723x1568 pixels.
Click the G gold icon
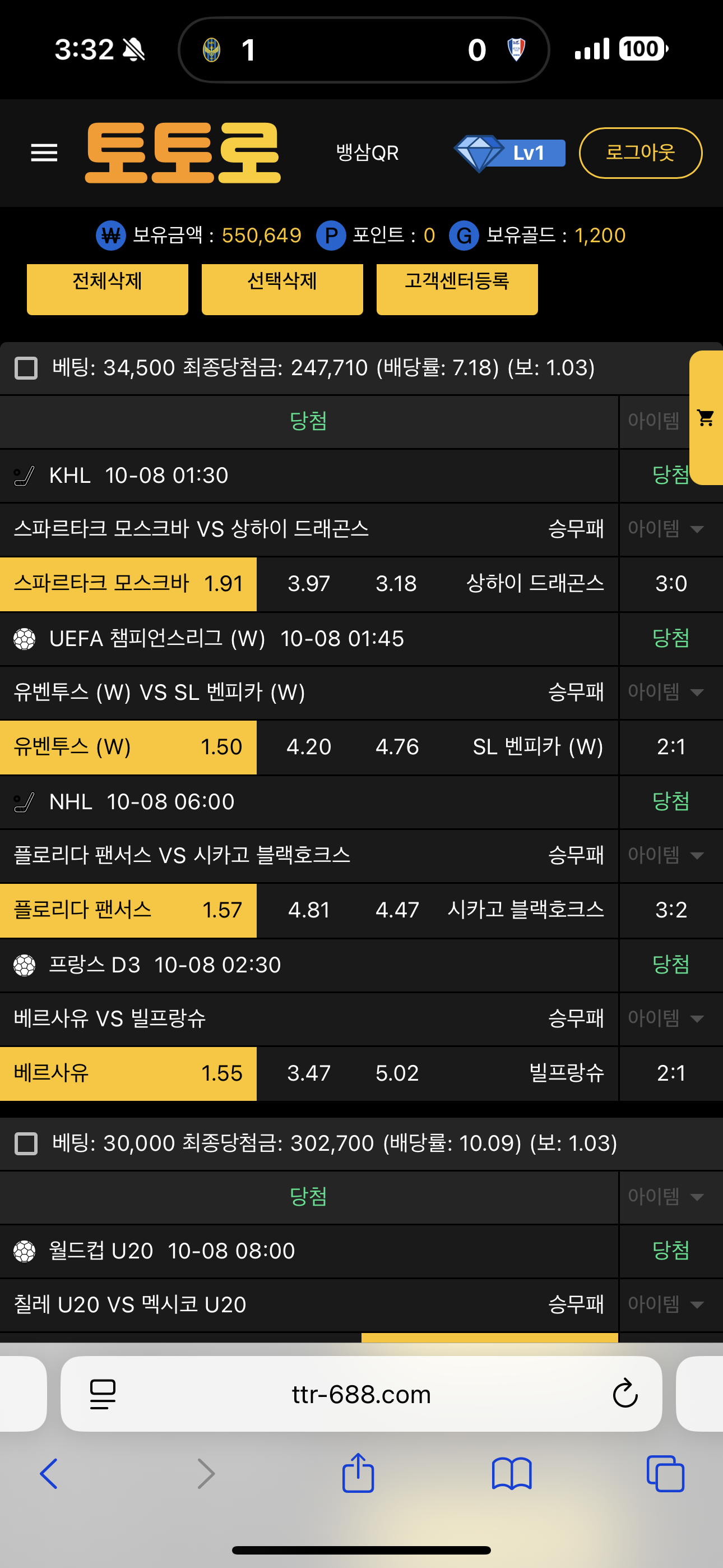(465, 235)
